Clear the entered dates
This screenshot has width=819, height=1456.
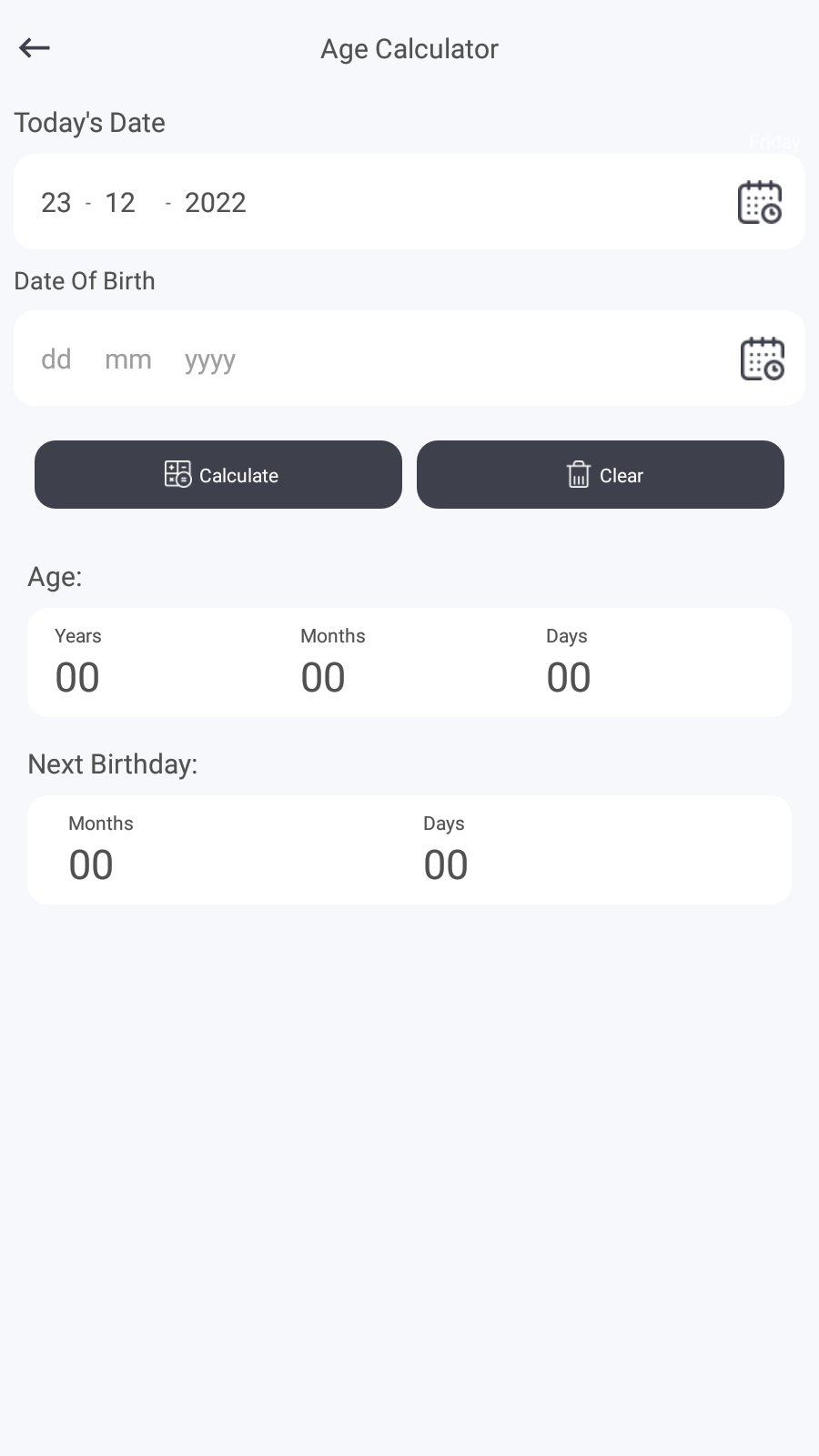[x=601, y=475]
